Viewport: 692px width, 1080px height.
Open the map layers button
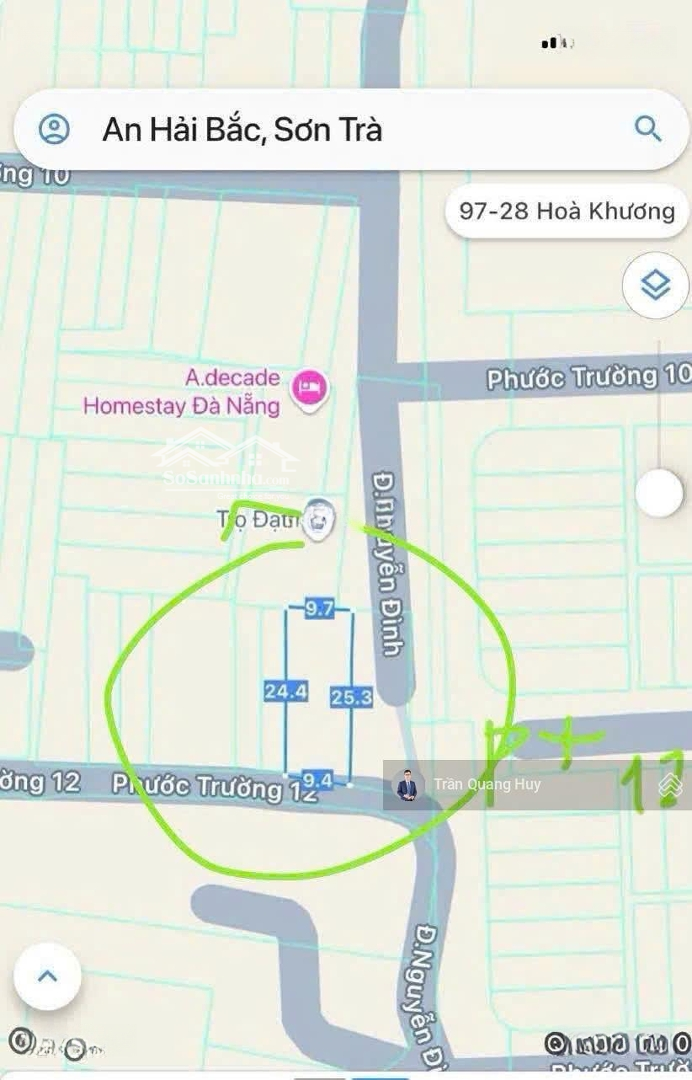pyautogui.click(x=655, y=287)
